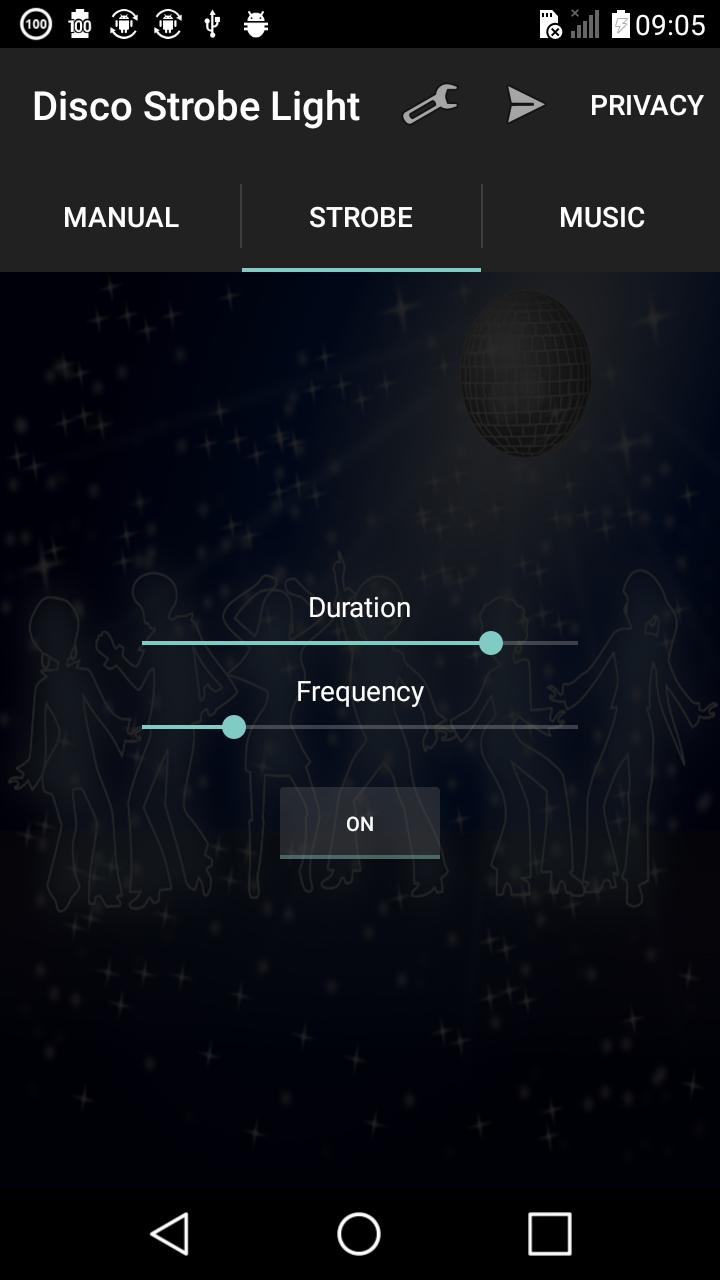Switch to the MANUAL tab

[x=121, y=217]
